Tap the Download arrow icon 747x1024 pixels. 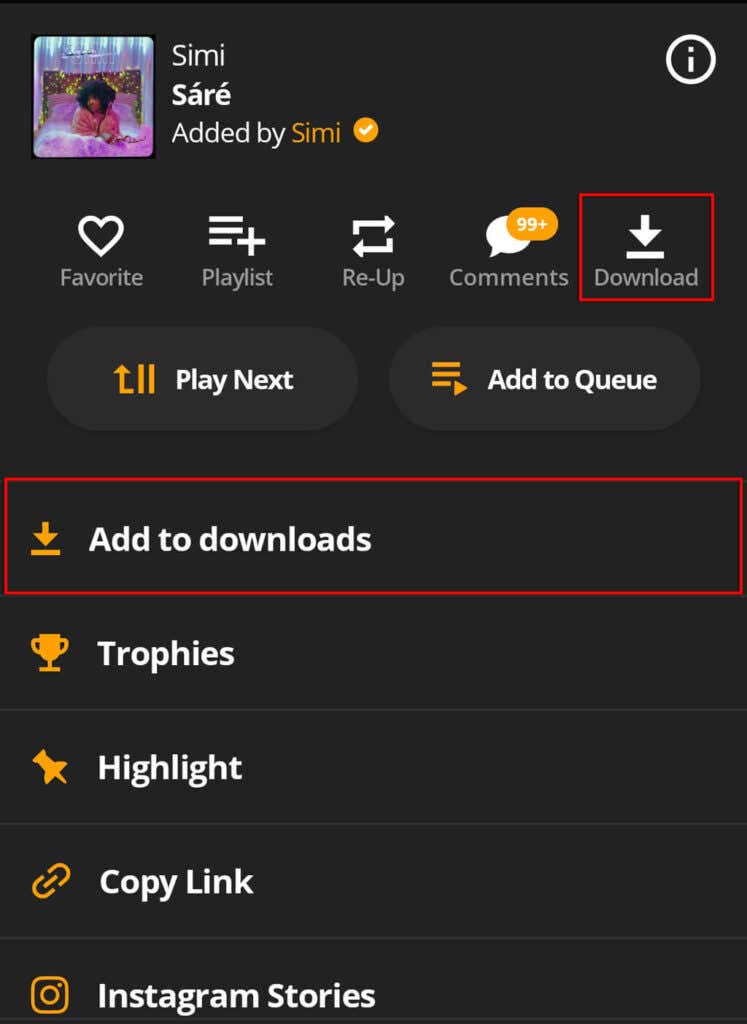pyautogui.click(x=645, y=235)
